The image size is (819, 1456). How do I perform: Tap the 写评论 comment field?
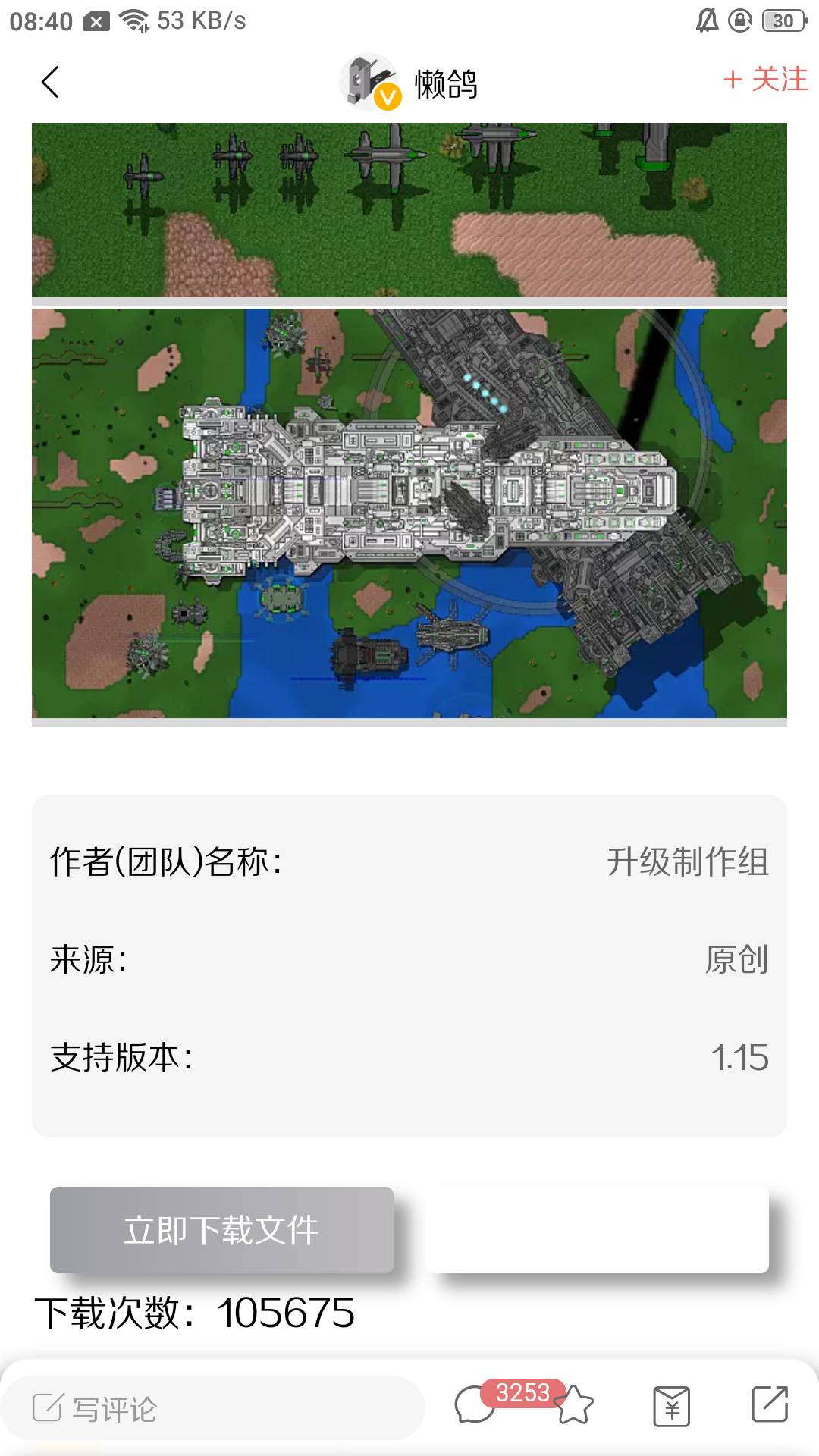[x=212, y=1409]
